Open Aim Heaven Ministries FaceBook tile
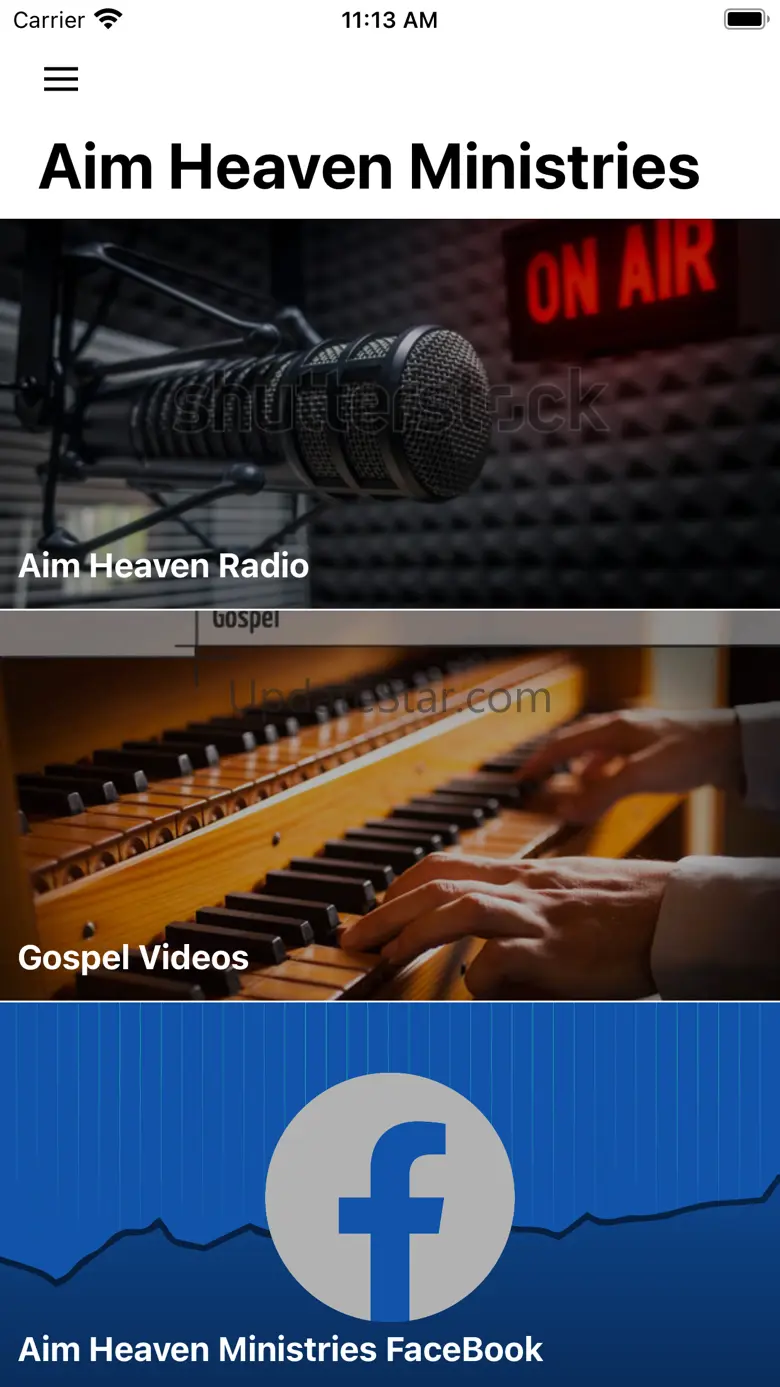 click(390, 1195)
